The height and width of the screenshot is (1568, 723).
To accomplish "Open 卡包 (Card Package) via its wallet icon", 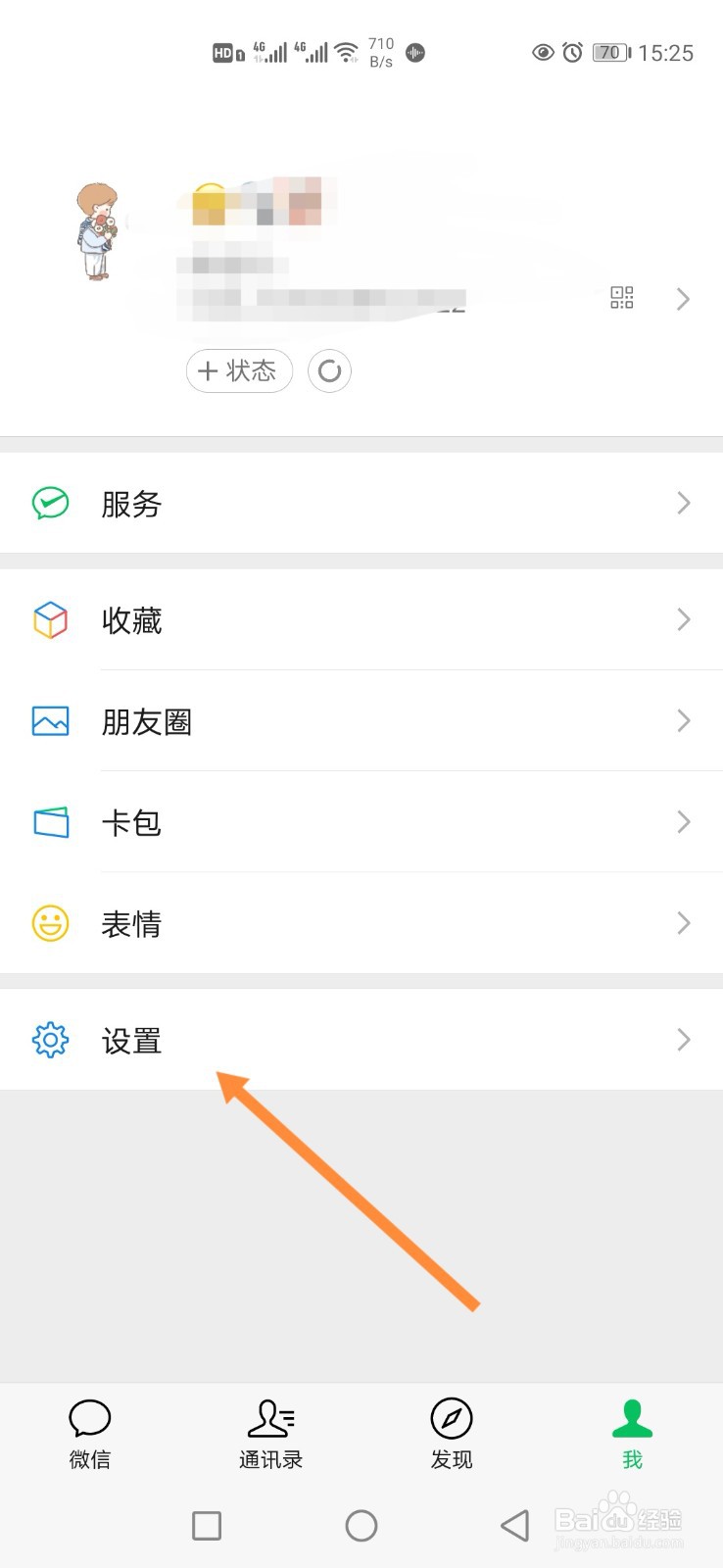I will (50, 822).
